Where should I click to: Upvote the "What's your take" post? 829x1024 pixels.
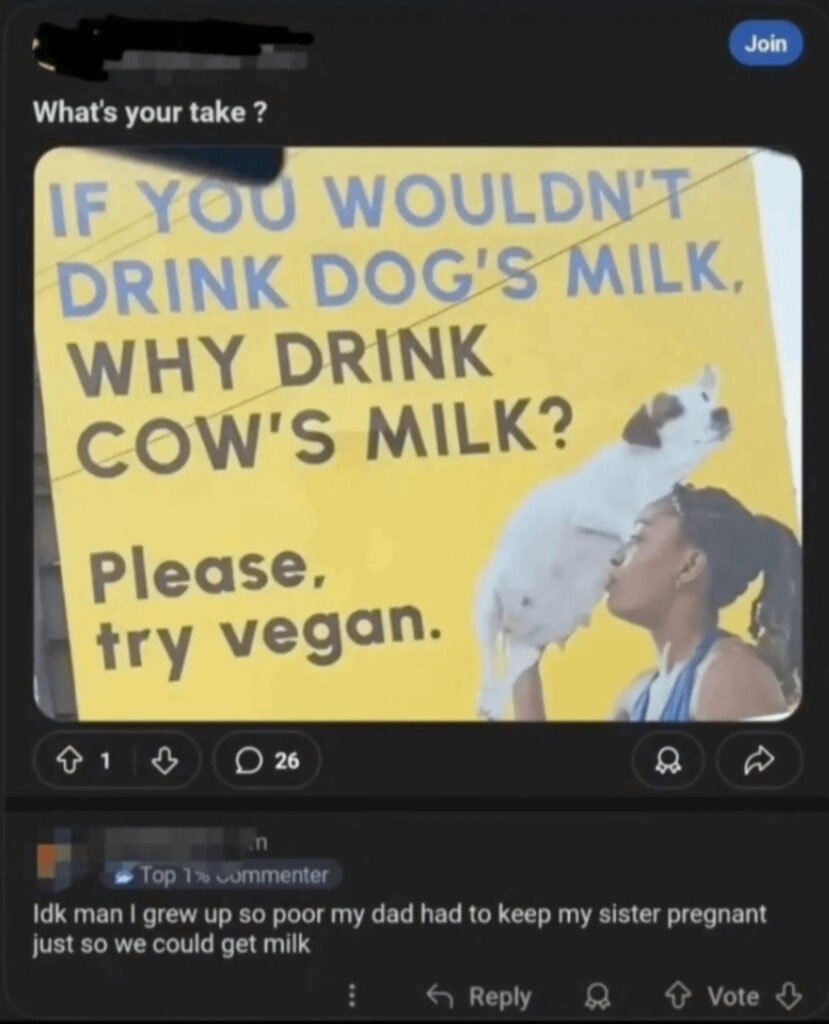pos(67,760)
